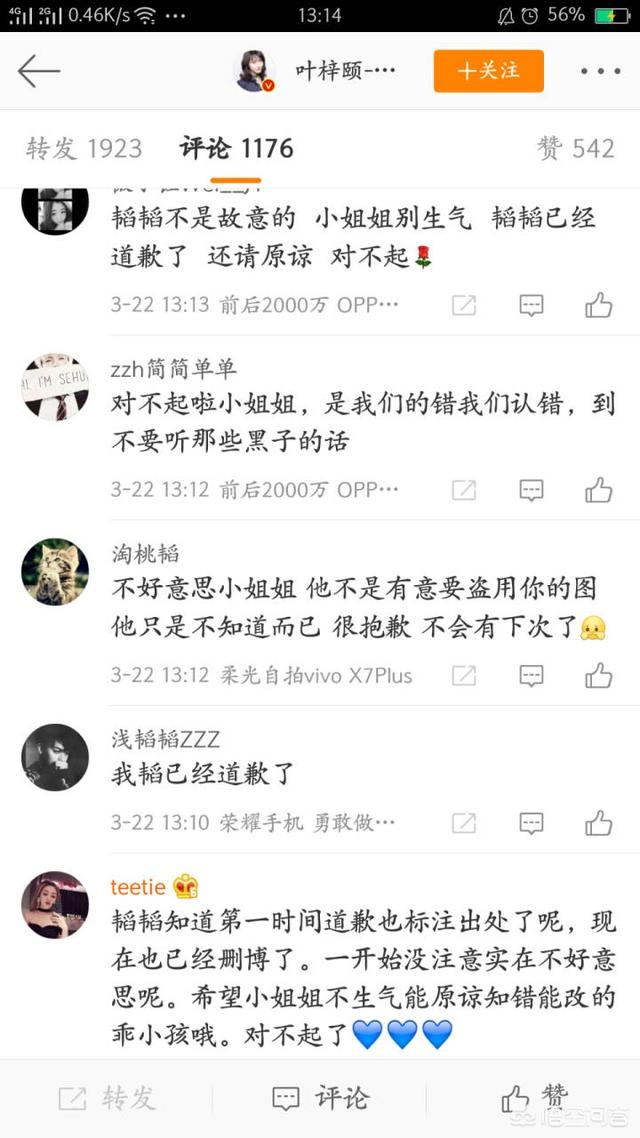Follow the author with the 十关注 button
The height and width of the screenshot is (1138, 640).
point(488,71)
